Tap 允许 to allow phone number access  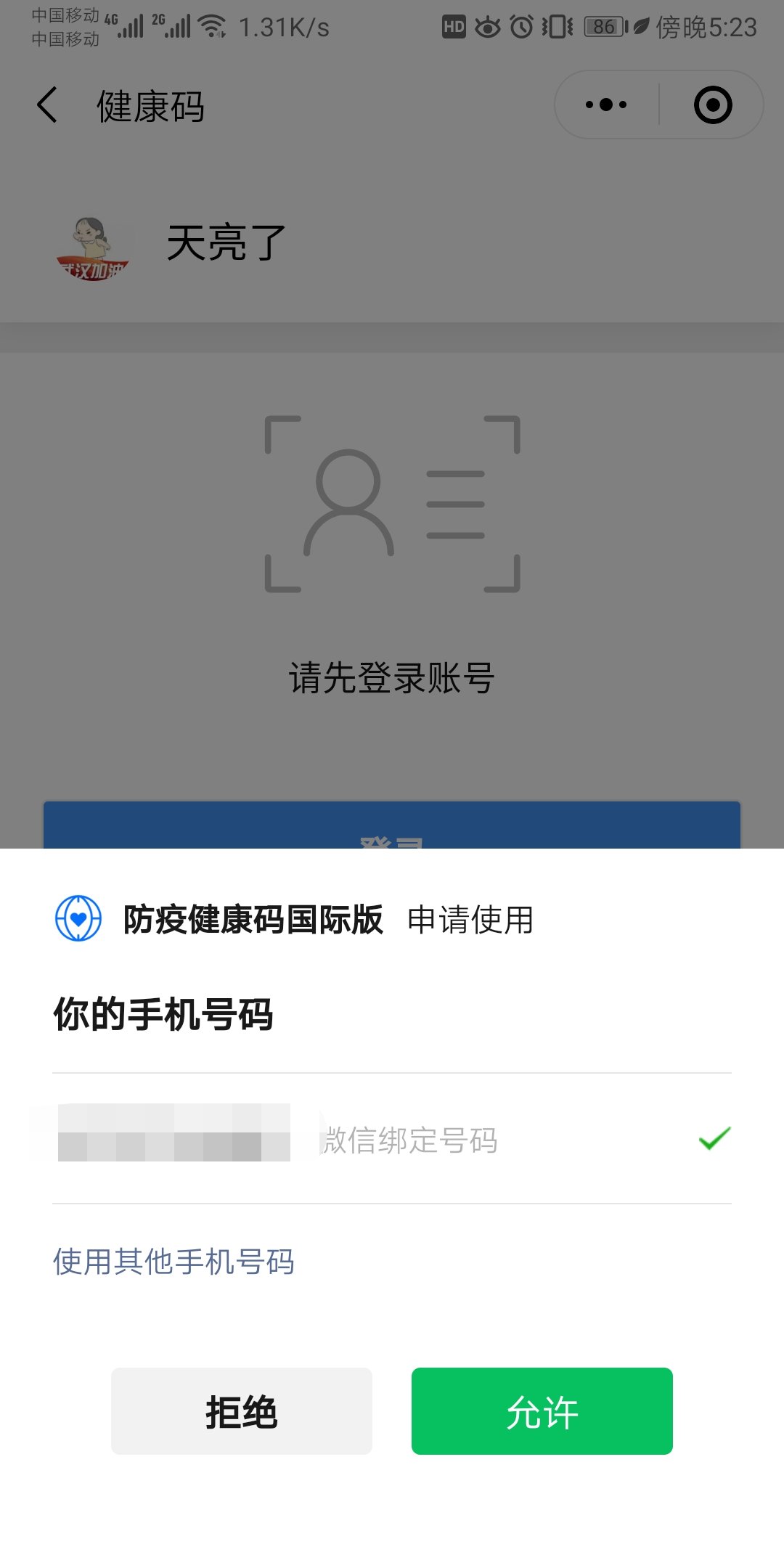pyautogui.click(x=542, y=1411)
